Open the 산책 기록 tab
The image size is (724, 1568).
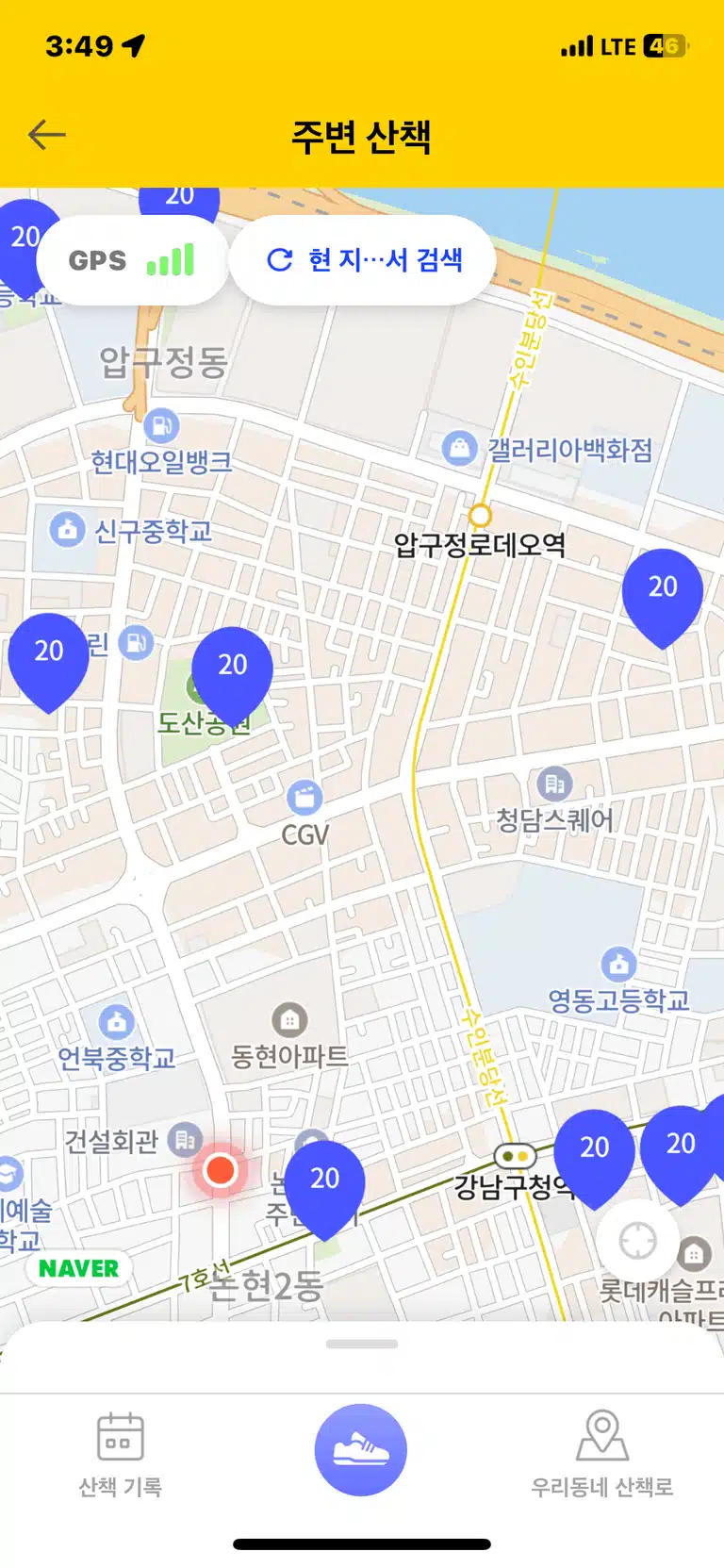pos(120,1455)
